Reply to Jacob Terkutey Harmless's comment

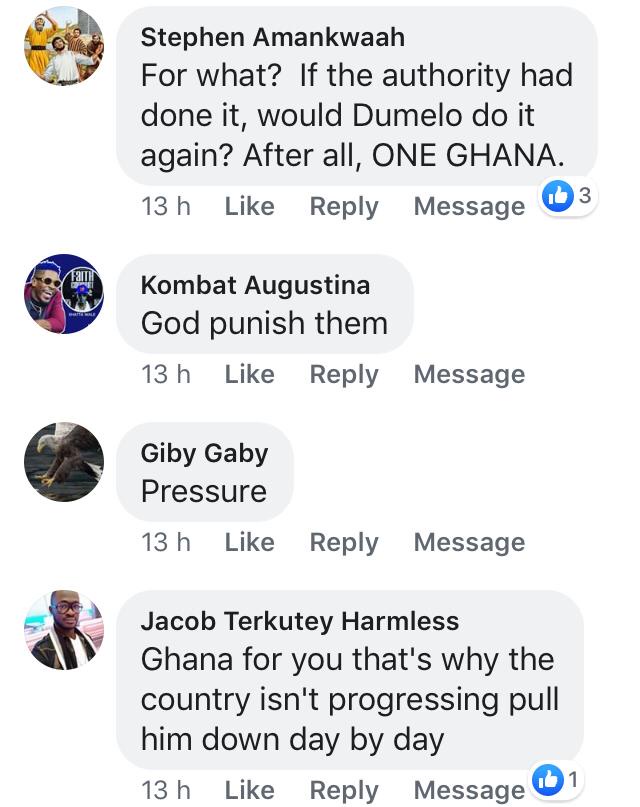tap(344, 790)
